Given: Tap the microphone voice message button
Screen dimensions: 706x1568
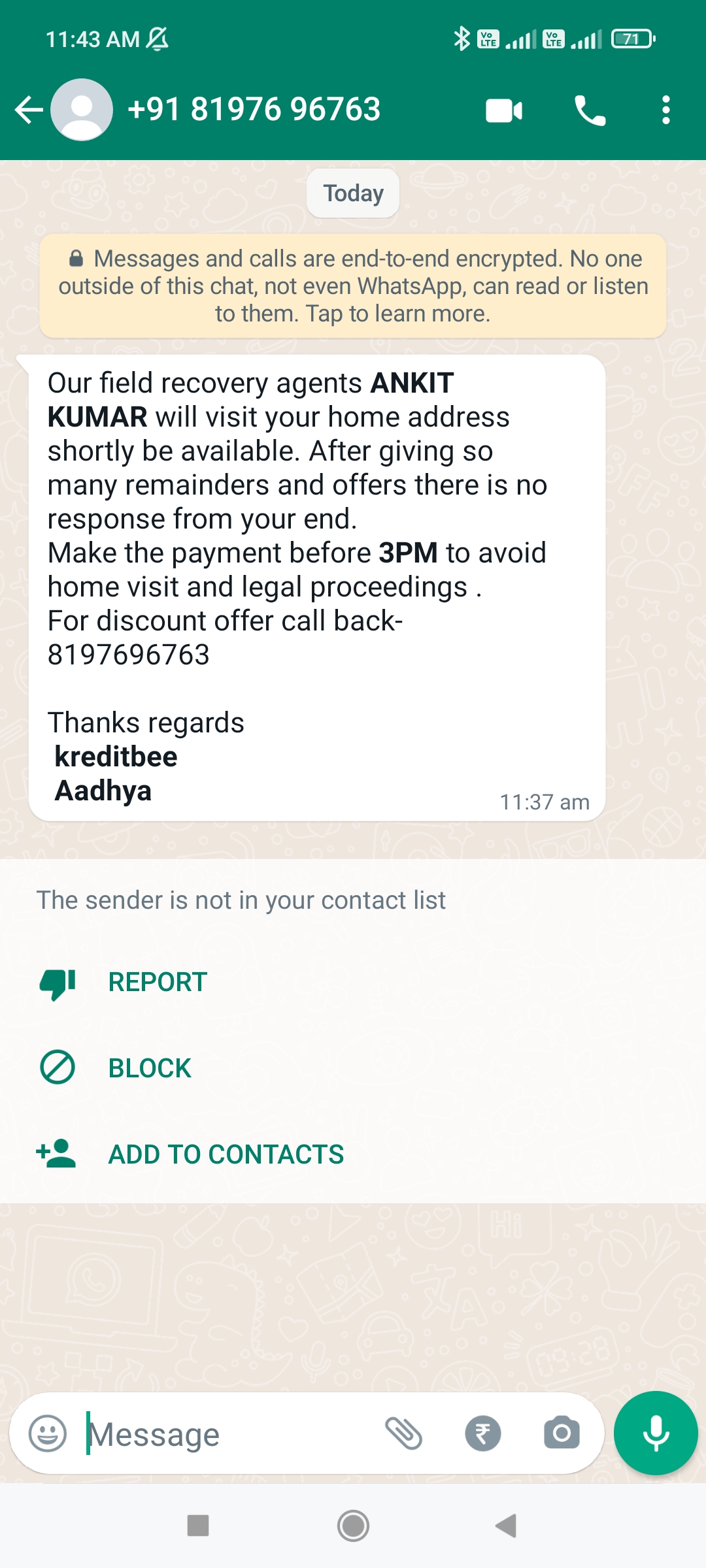Looking at the screenshot, I should [x=656, y=1433].
